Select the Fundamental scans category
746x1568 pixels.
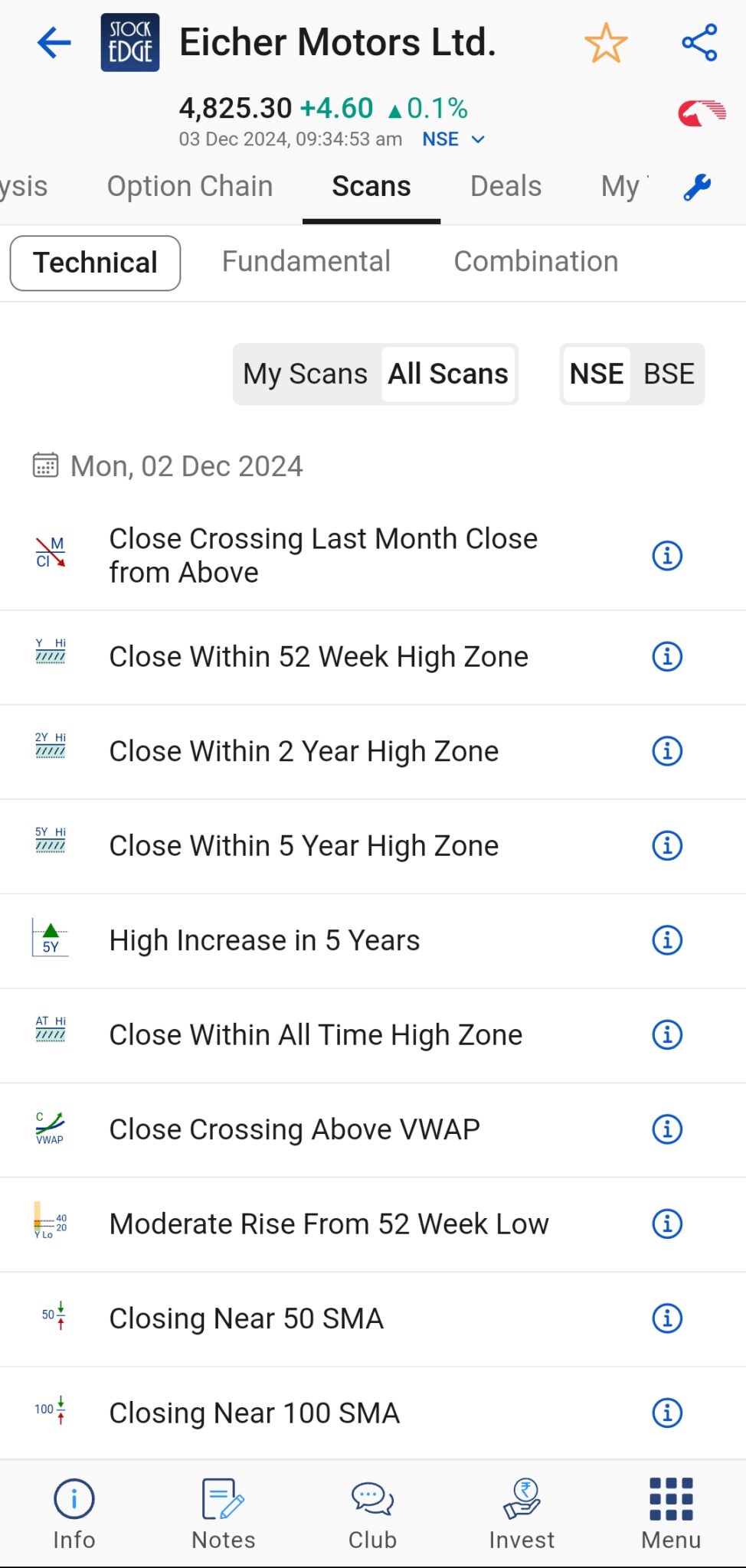tap(306, 262)
